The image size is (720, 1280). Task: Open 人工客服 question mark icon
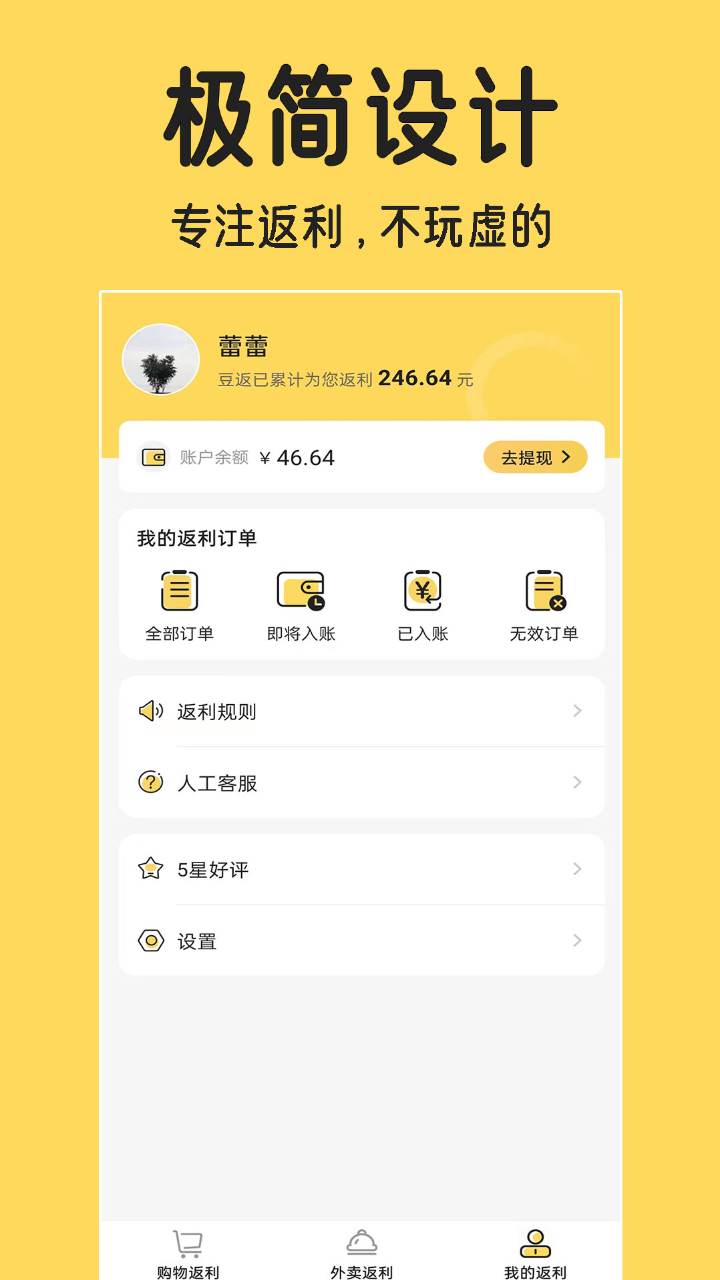pos(150,782)
